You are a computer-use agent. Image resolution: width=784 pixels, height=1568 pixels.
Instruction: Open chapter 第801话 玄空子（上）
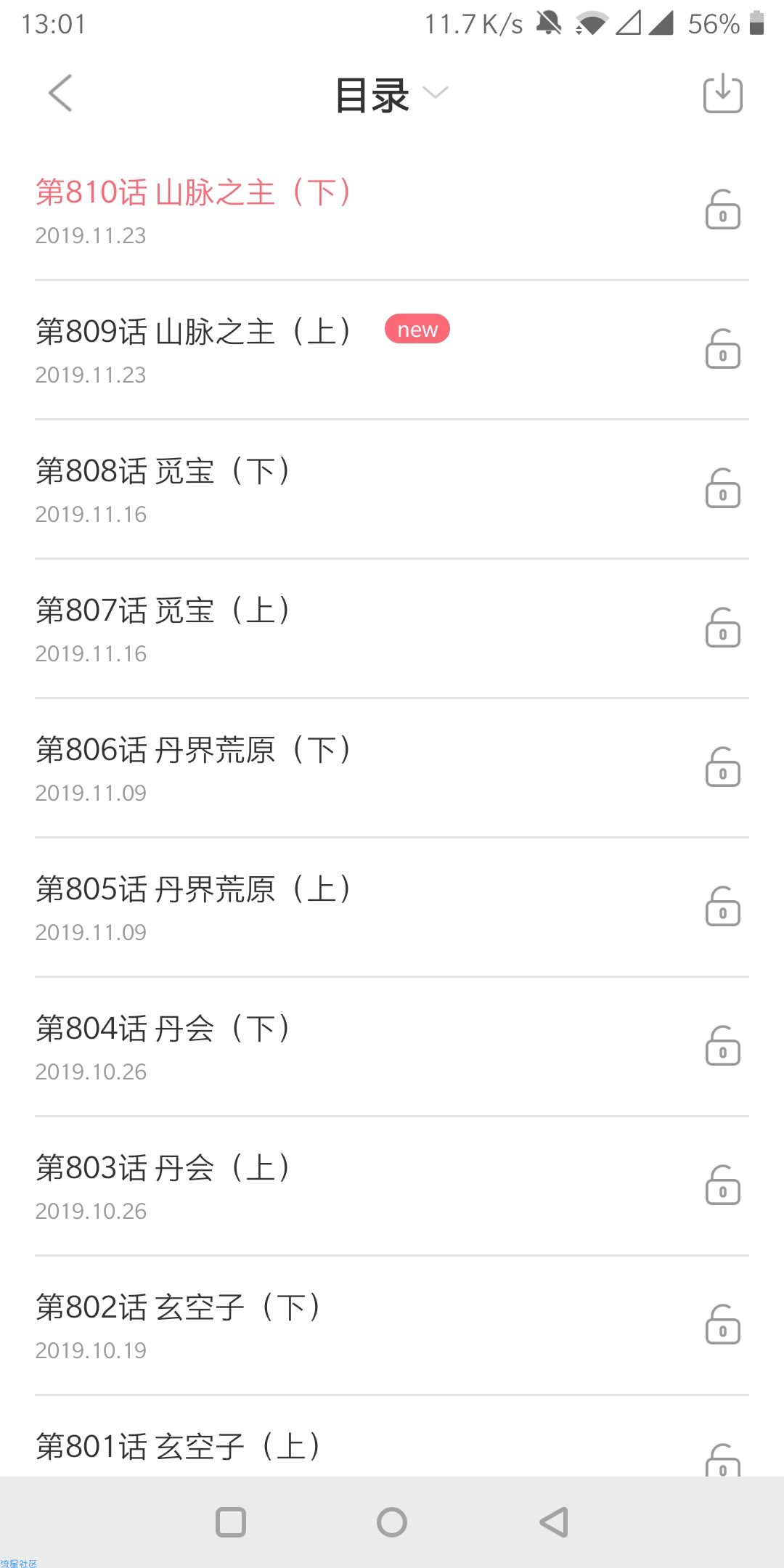[392, 1437]
